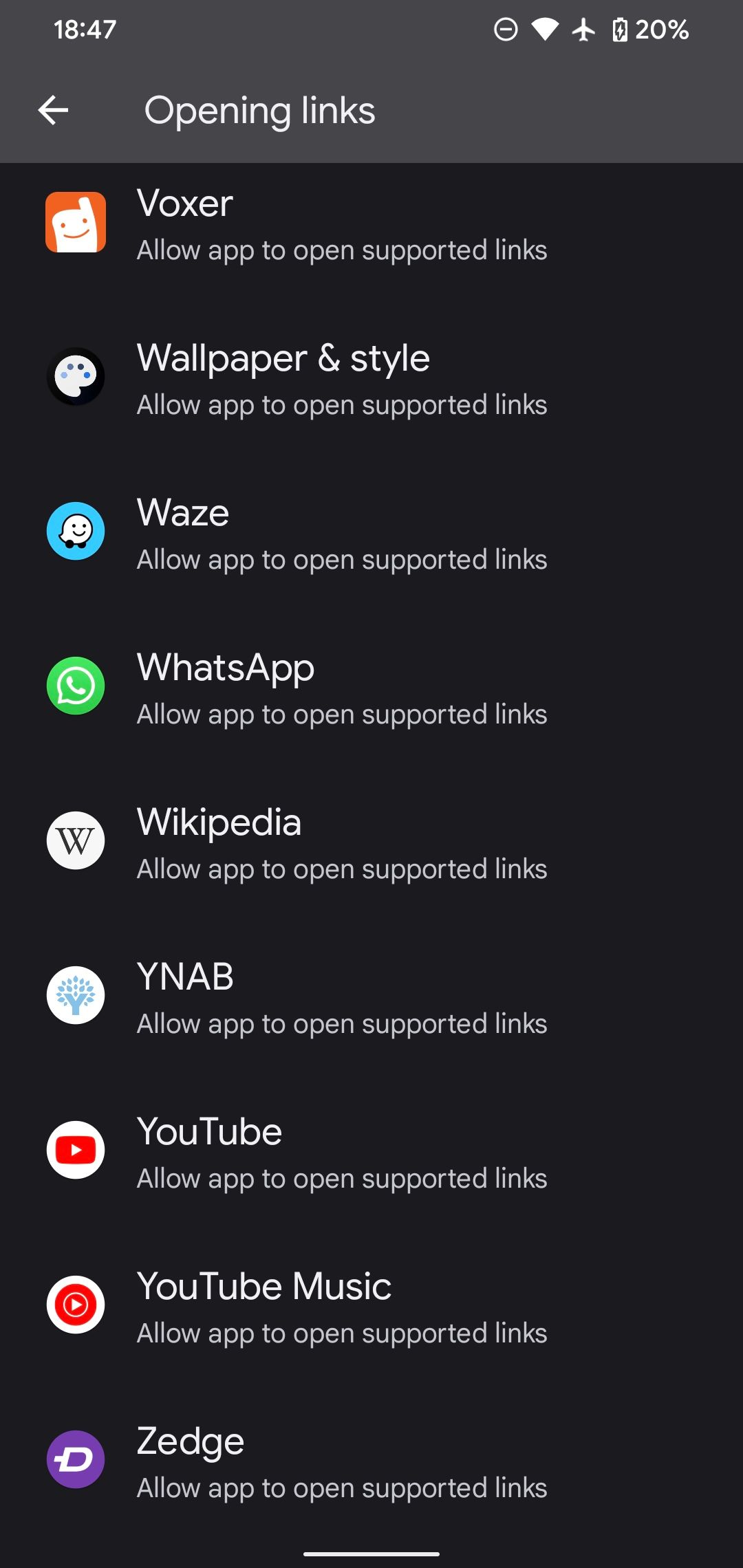Tap the YNAB tree icon
The image size is (743, 1568).
[76, 995]
